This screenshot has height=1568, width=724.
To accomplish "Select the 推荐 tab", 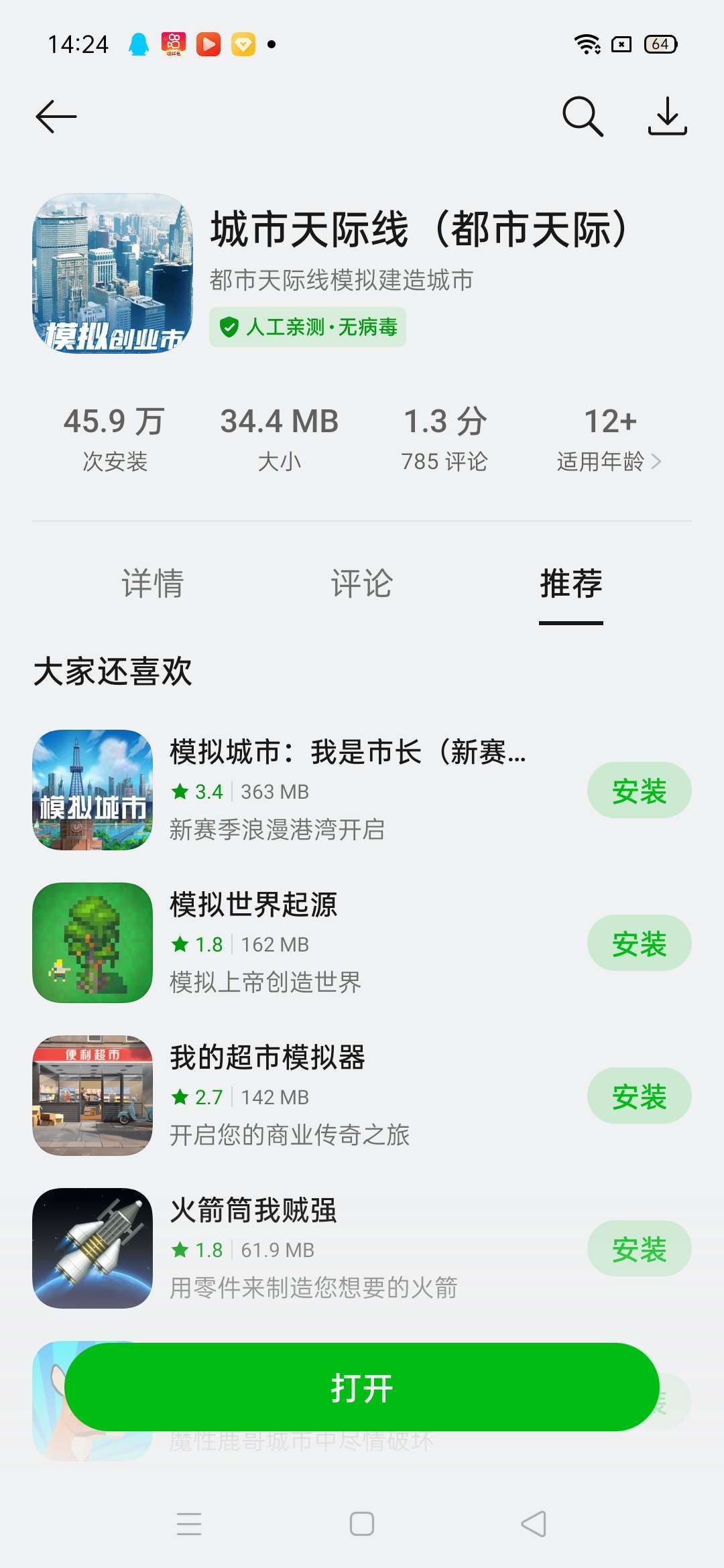I will (x=570, y=583).
